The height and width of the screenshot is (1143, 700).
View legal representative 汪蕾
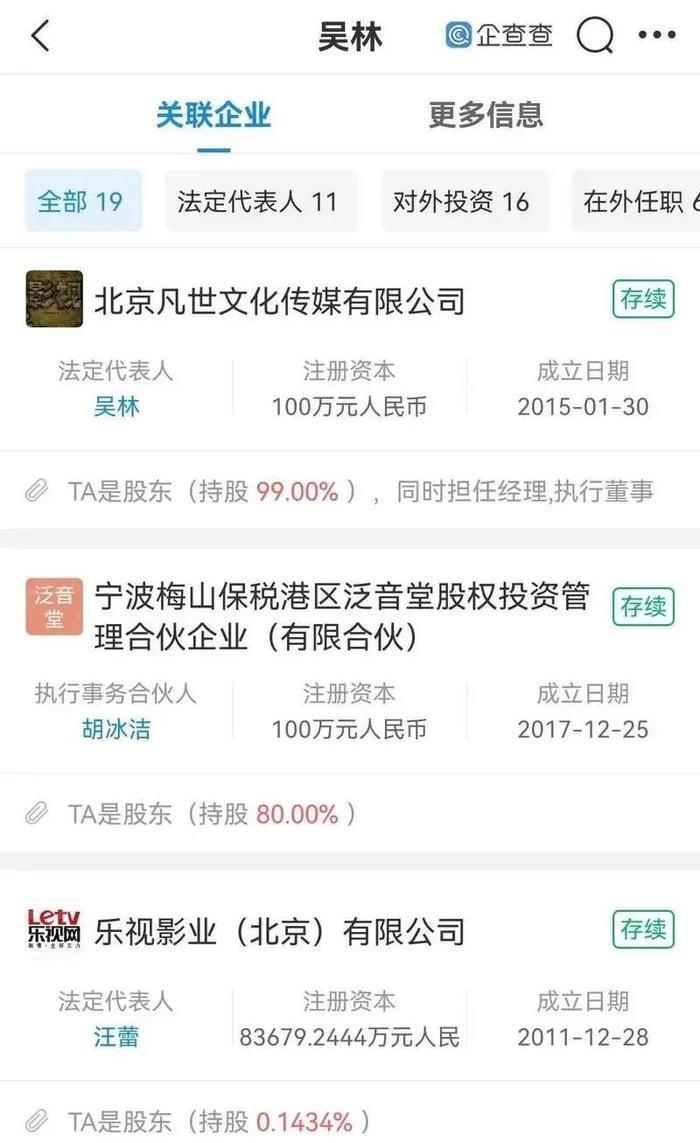[x=117, y=1037]
